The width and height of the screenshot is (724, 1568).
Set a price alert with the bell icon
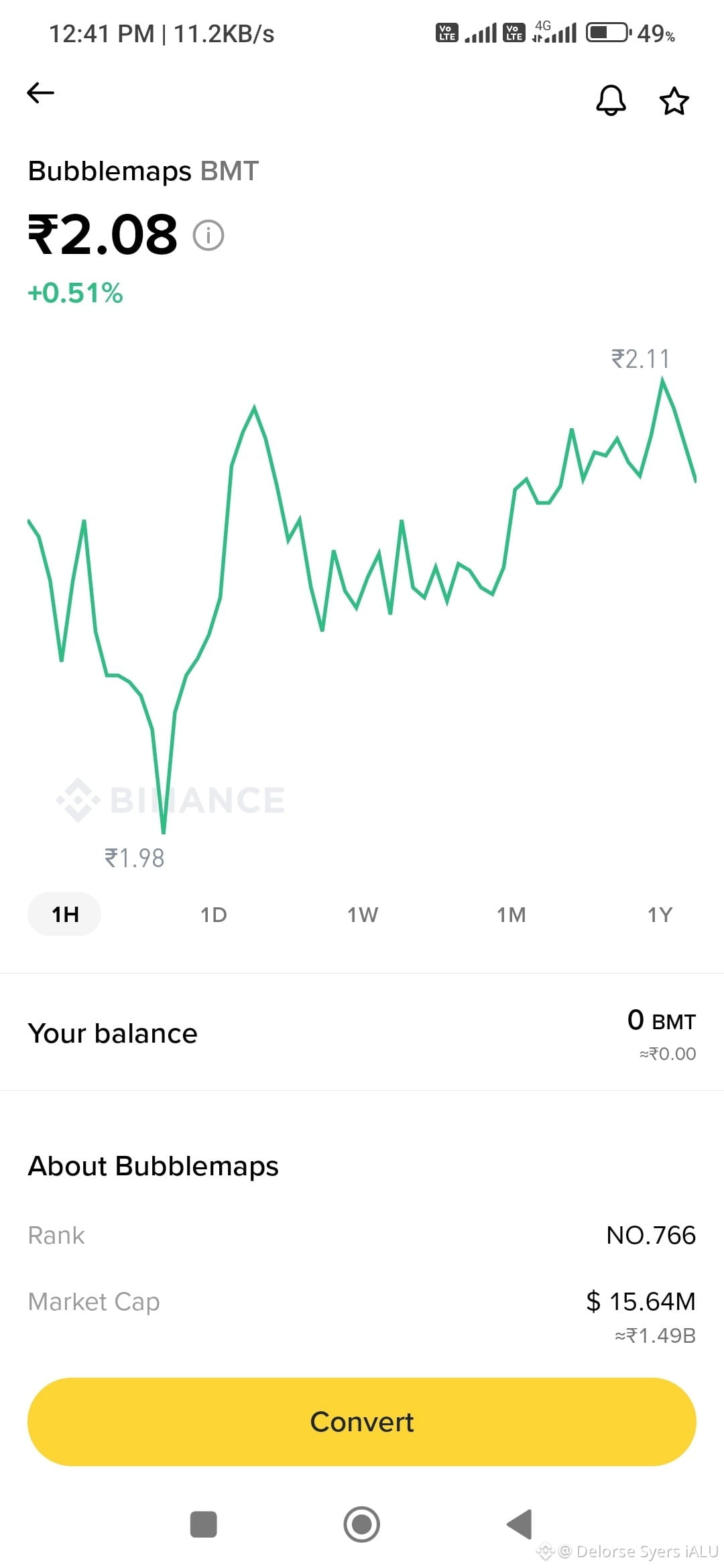611,101
